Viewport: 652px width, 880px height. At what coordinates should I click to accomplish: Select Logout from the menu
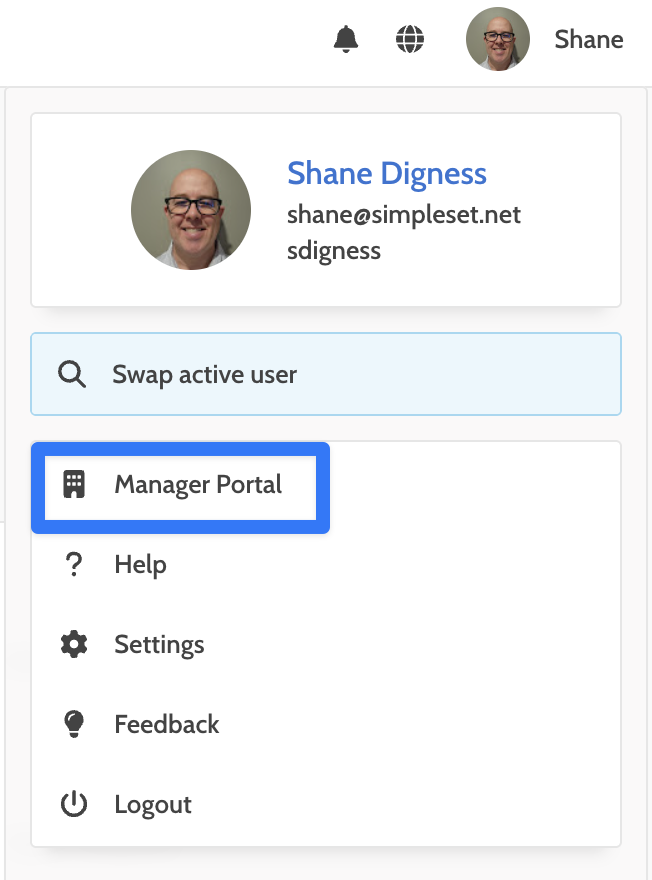coord(152,805)
